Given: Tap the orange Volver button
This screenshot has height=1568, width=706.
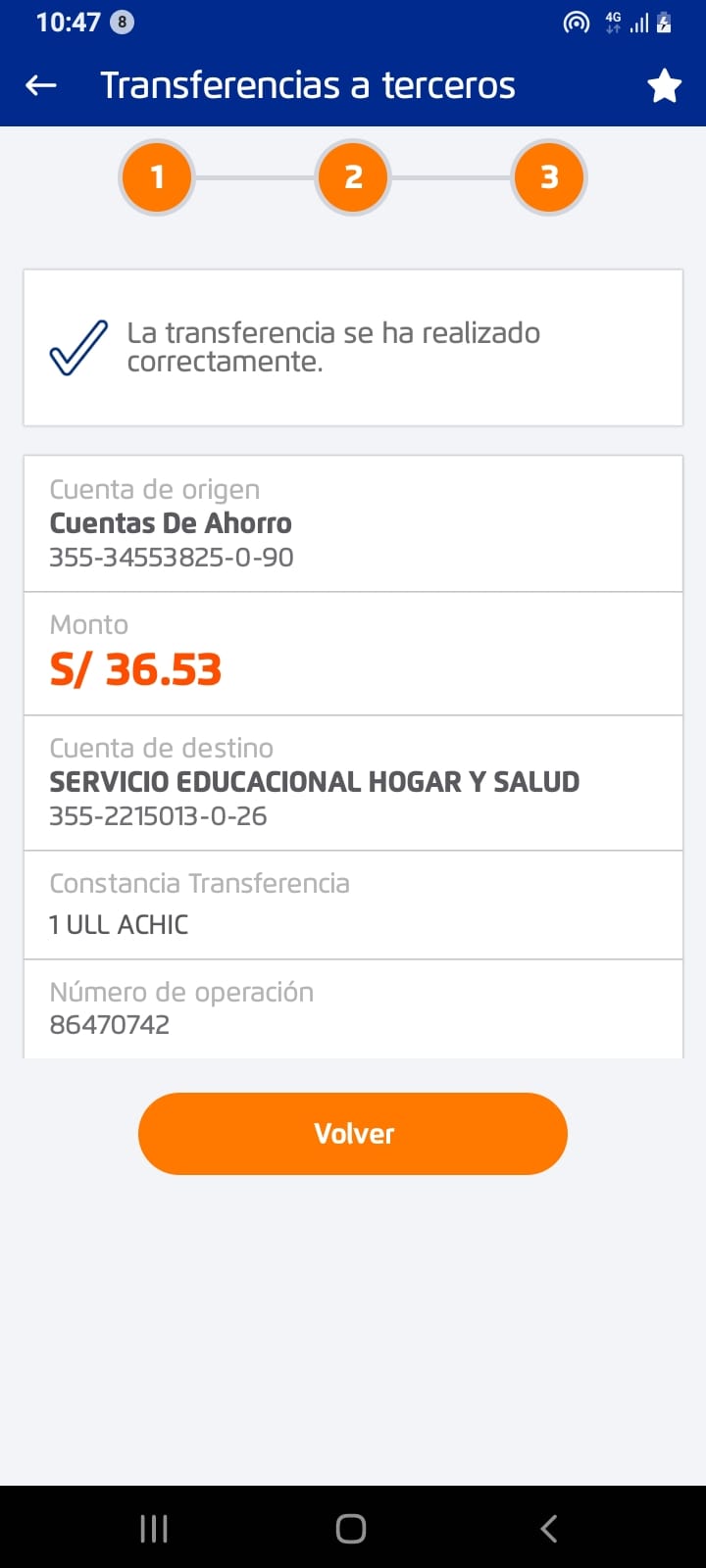Looking at the screenshot, I should (353, 1134).
